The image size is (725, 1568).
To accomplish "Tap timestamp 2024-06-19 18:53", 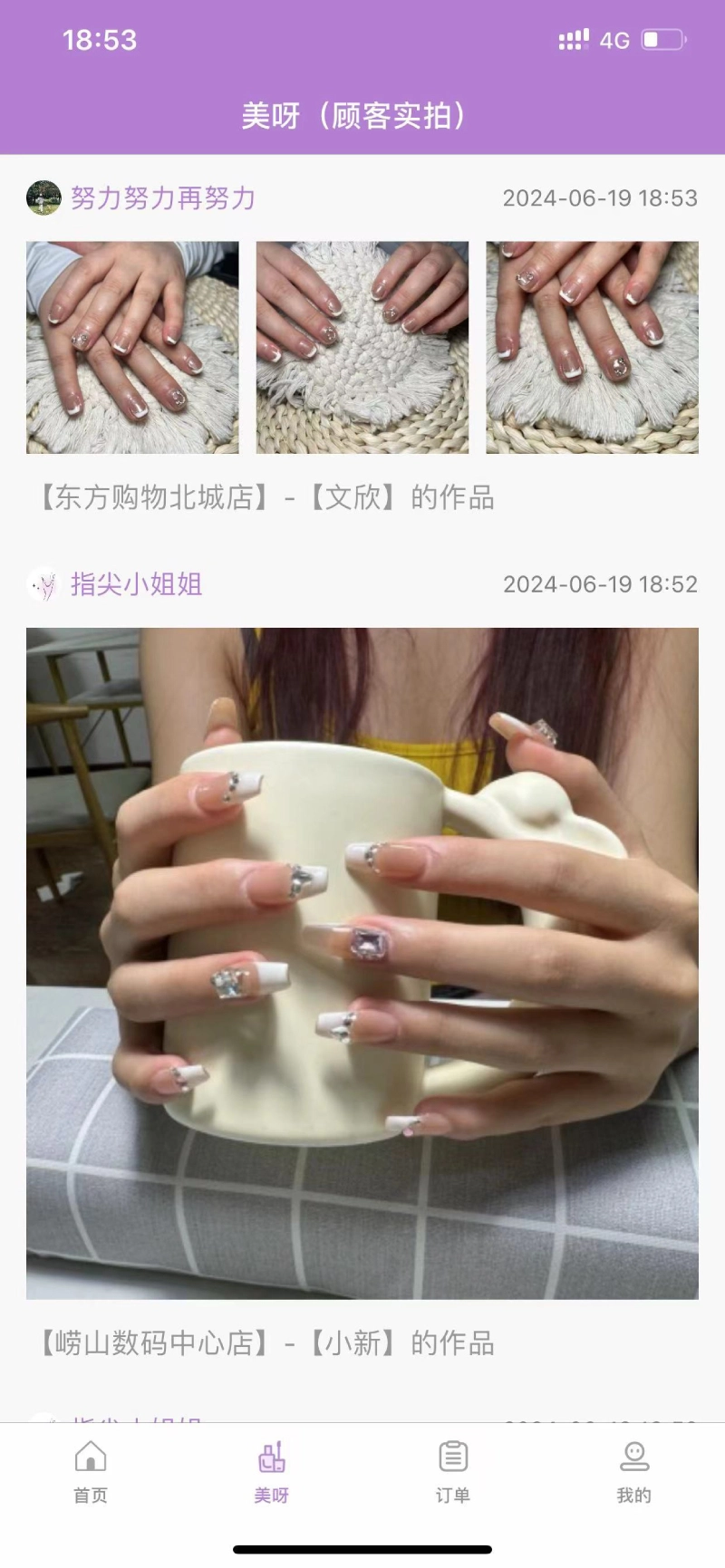I will tap(601, 198).
